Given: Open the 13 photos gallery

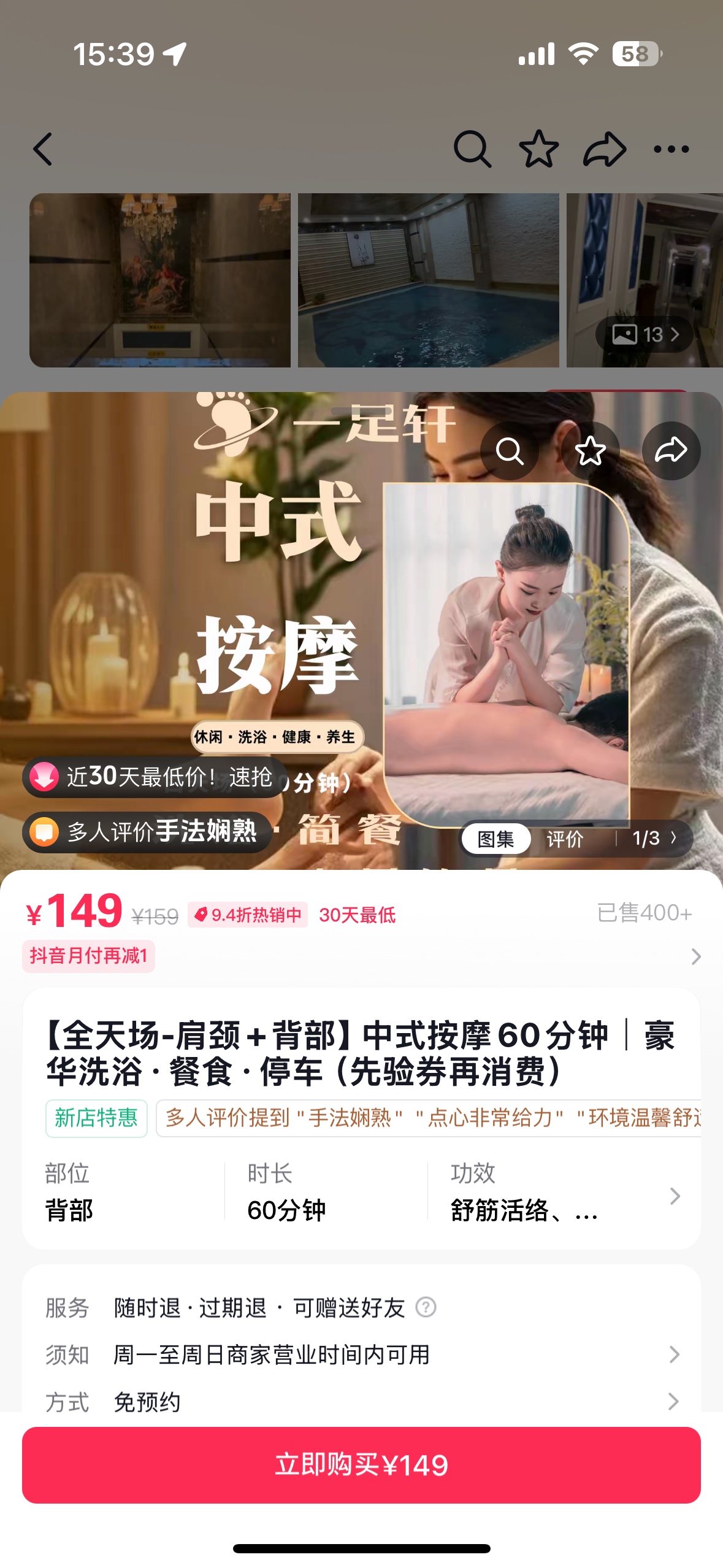Looking at the screenshot, I should [x=645, y=334].
